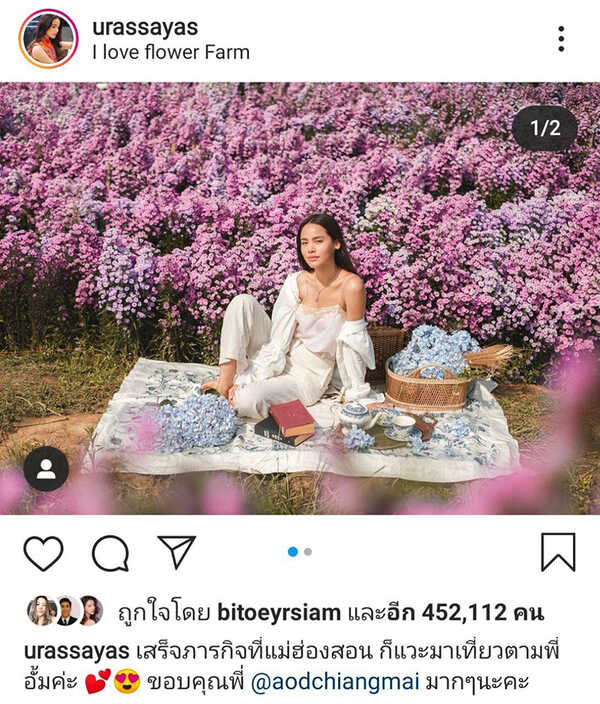Open the post's three-dot overflow menu
Viewport: 600px width, 704px height.
(561, 39)
